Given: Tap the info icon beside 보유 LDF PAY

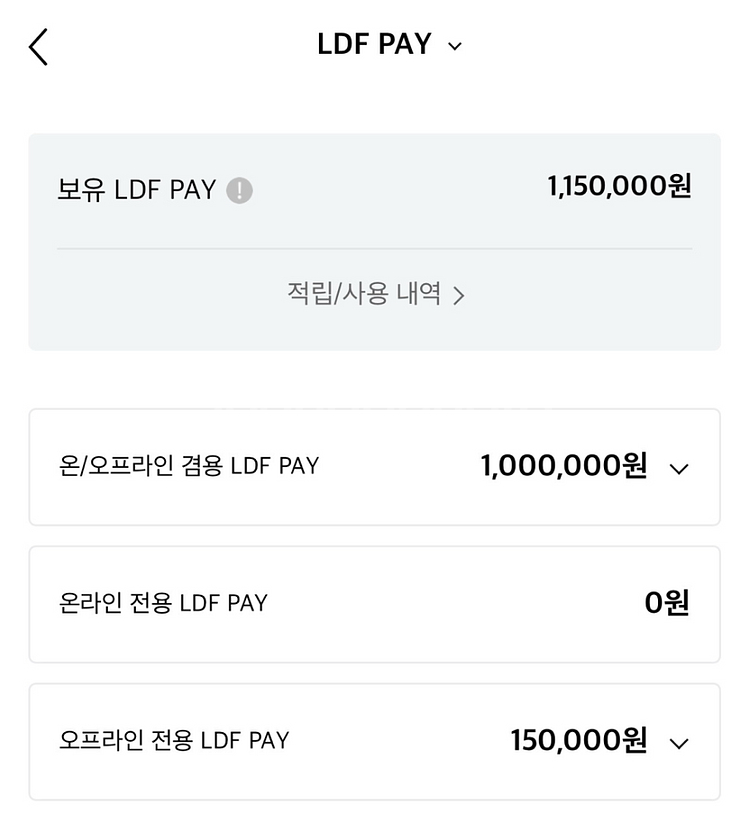Looking at the screenshot, I should [239, 190].
